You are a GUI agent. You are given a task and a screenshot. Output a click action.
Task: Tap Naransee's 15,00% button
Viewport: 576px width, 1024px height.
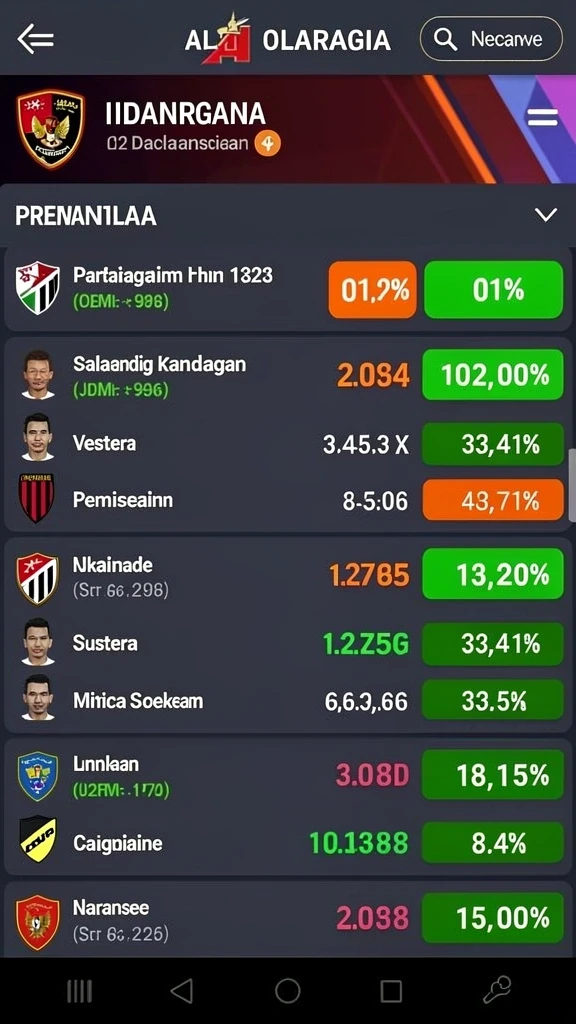(x=493, y=918)
